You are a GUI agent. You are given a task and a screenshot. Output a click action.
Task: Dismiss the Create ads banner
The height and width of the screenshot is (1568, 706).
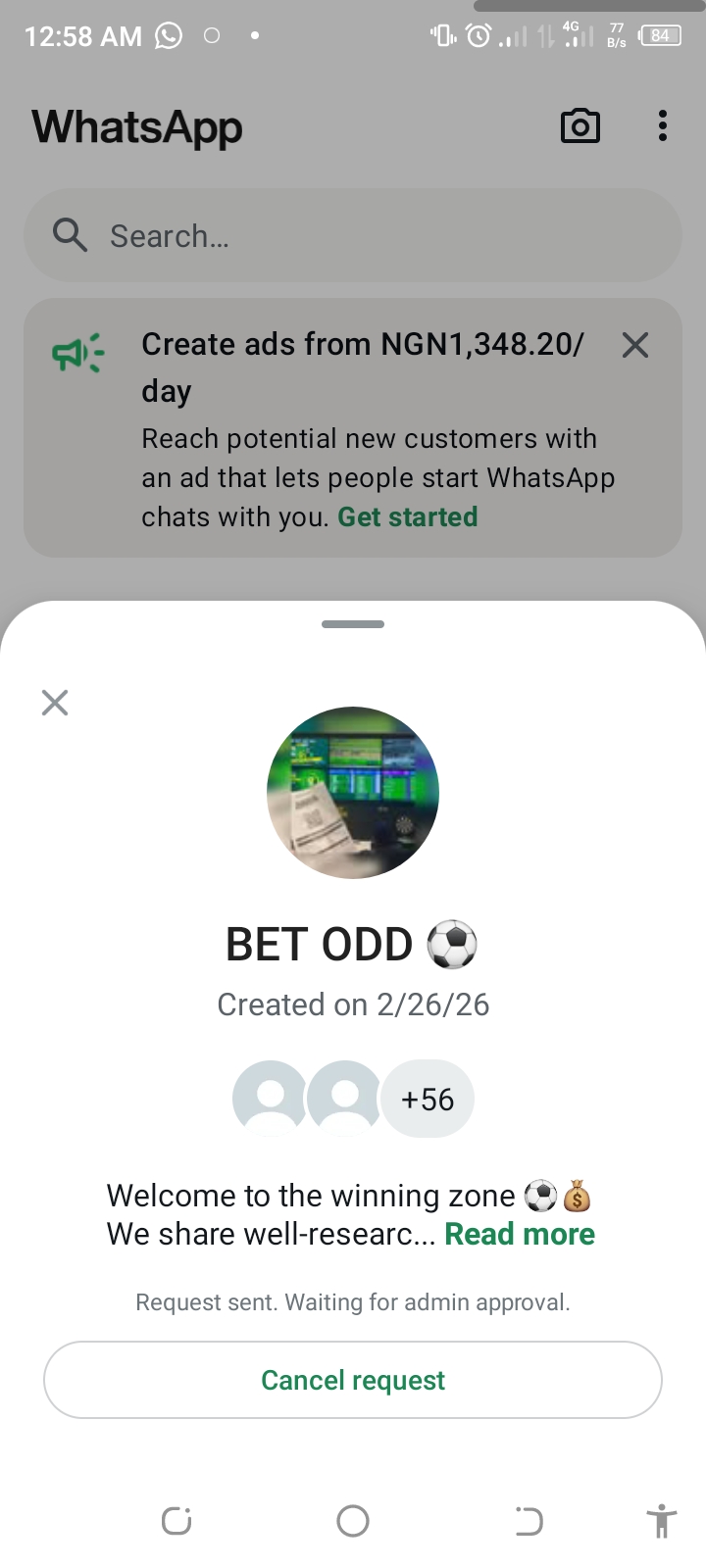[635, 345]
